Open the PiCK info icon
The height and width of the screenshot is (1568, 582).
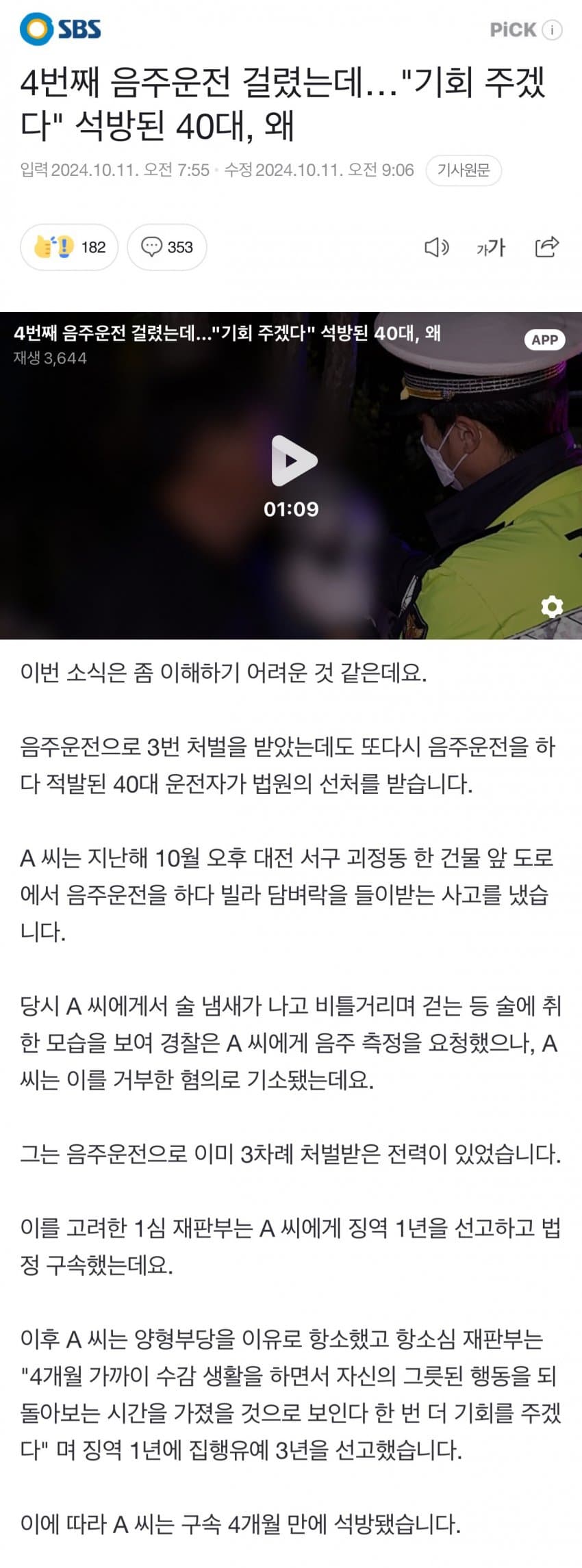click(x=552, y=30)
